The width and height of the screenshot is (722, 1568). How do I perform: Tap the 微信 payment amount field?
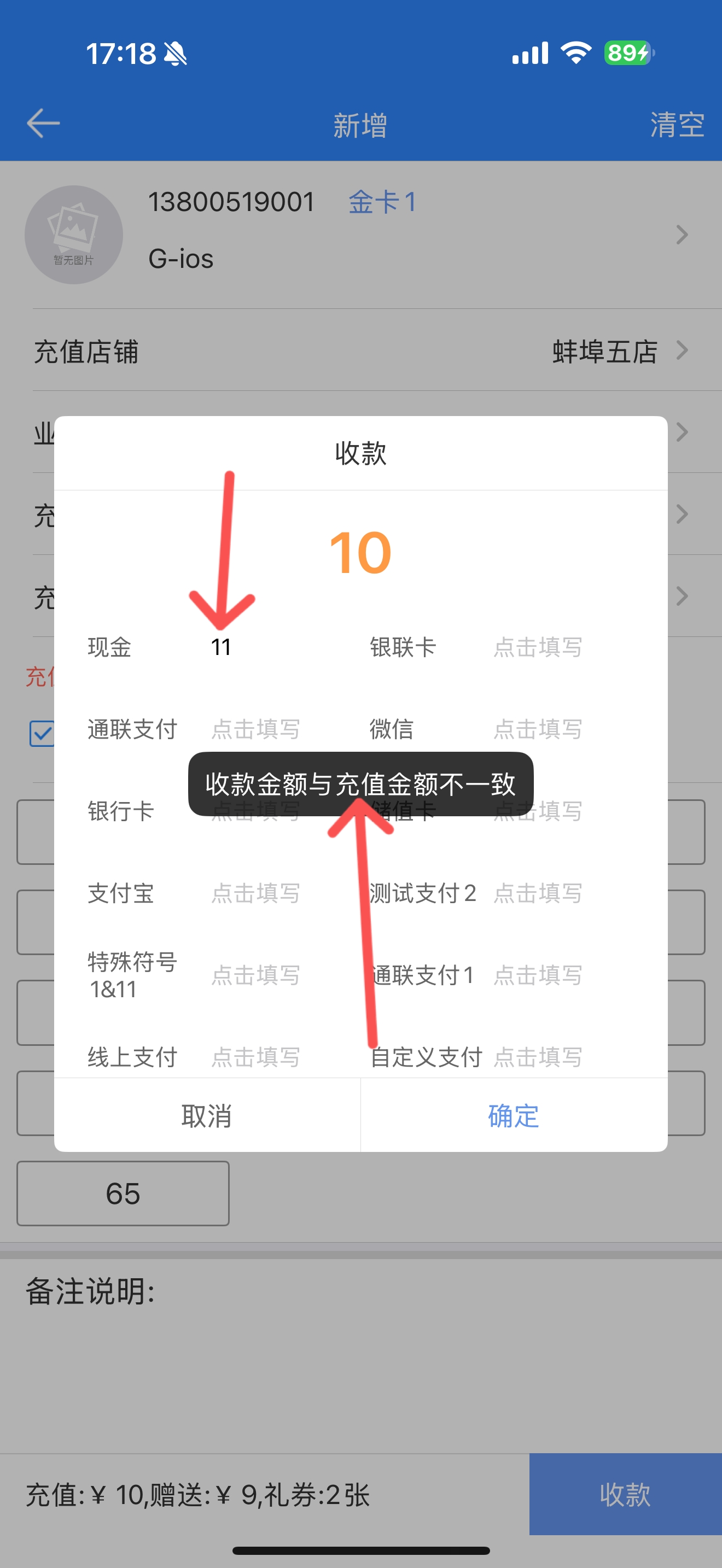(x=538, y=729)
